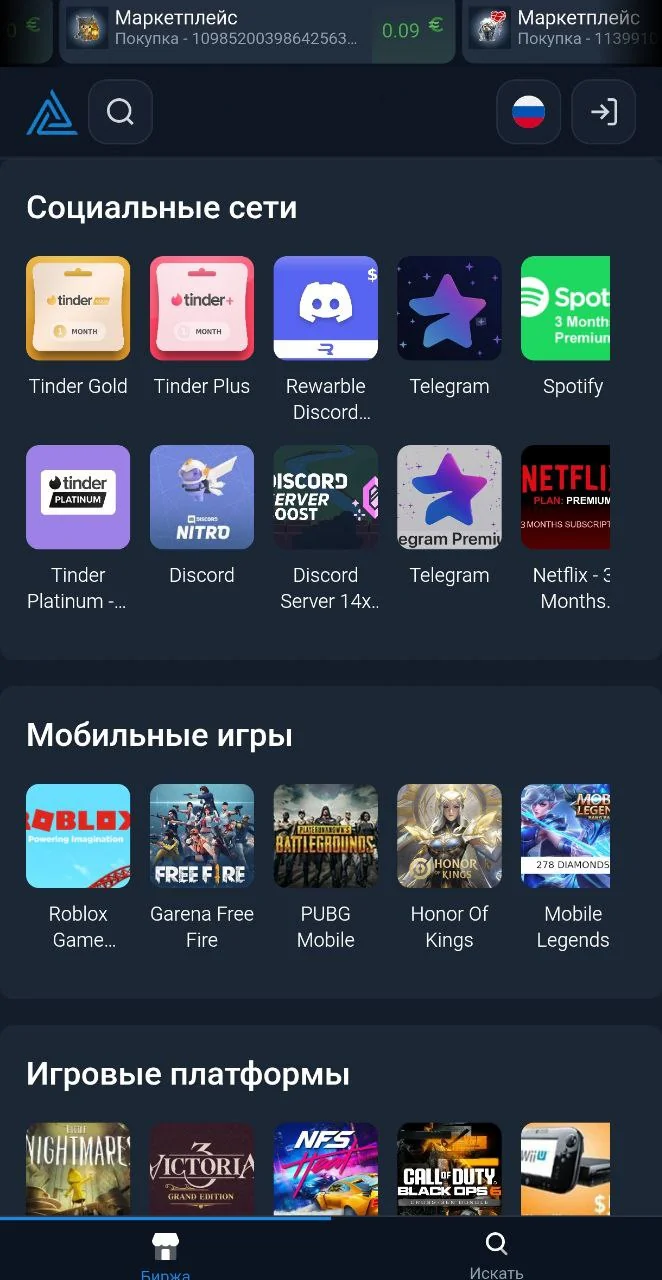This screenshot has height=1280, width=662.
Task: Change language via the Russian flag button
Action: [x=529, y=112]
